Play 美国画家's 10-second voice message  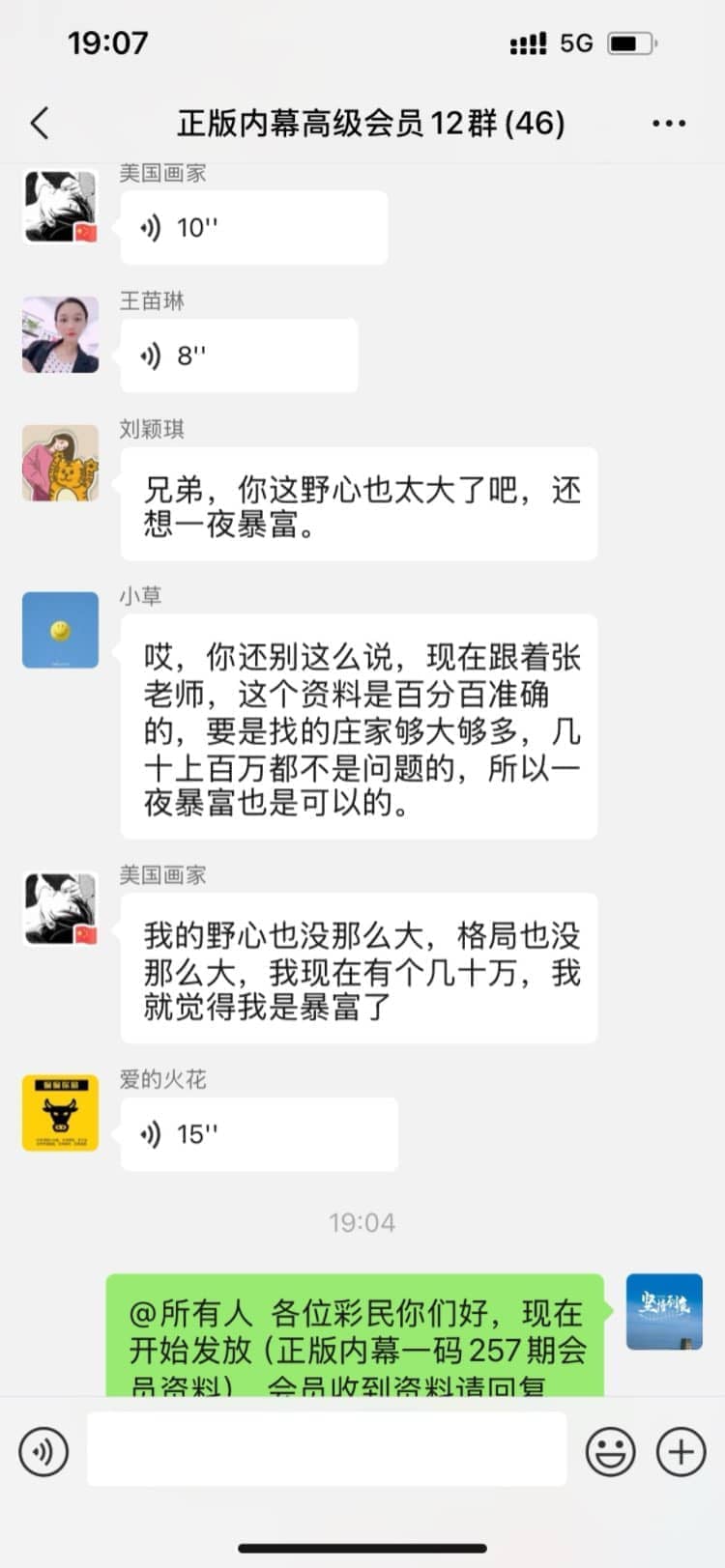coord(253,228)
